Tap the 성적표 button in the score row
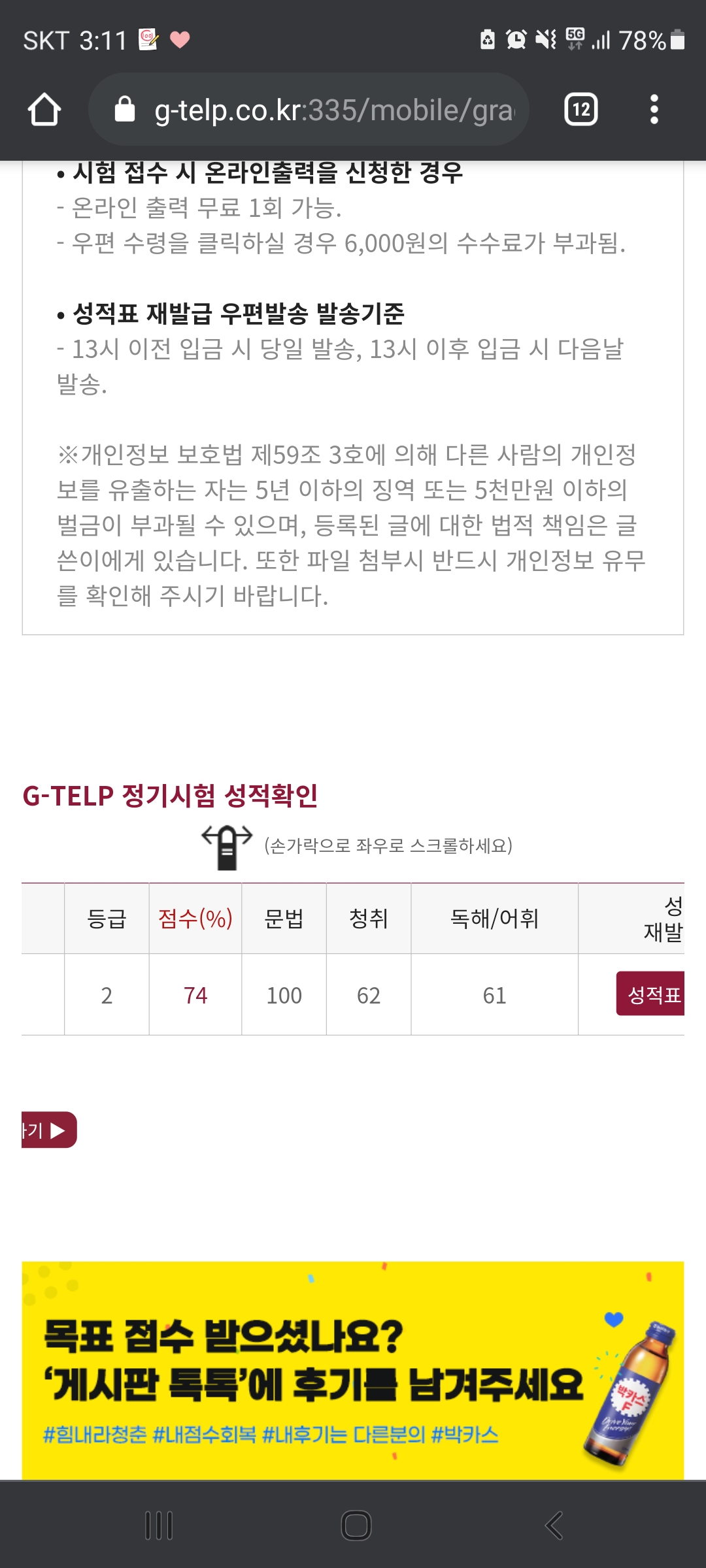The image size is (706, 1568). 651,994
